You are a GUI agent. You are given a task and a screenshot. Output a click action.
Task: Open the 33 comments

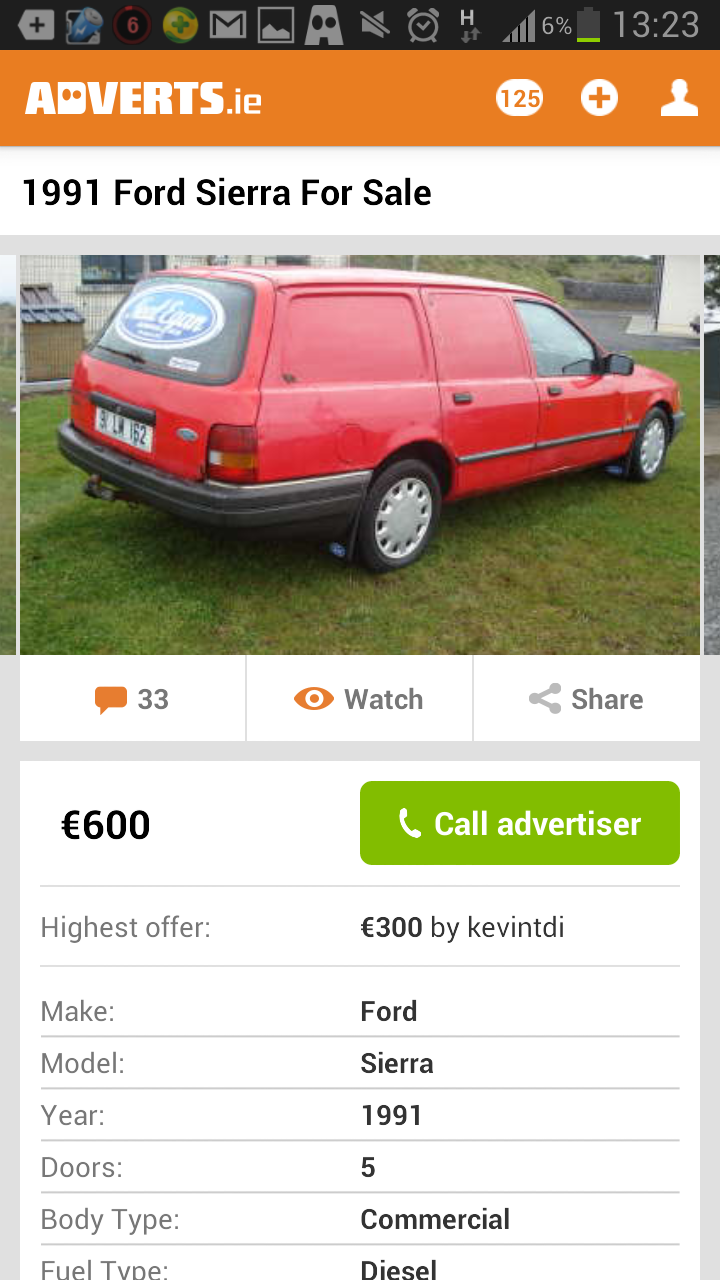(132, 699)
